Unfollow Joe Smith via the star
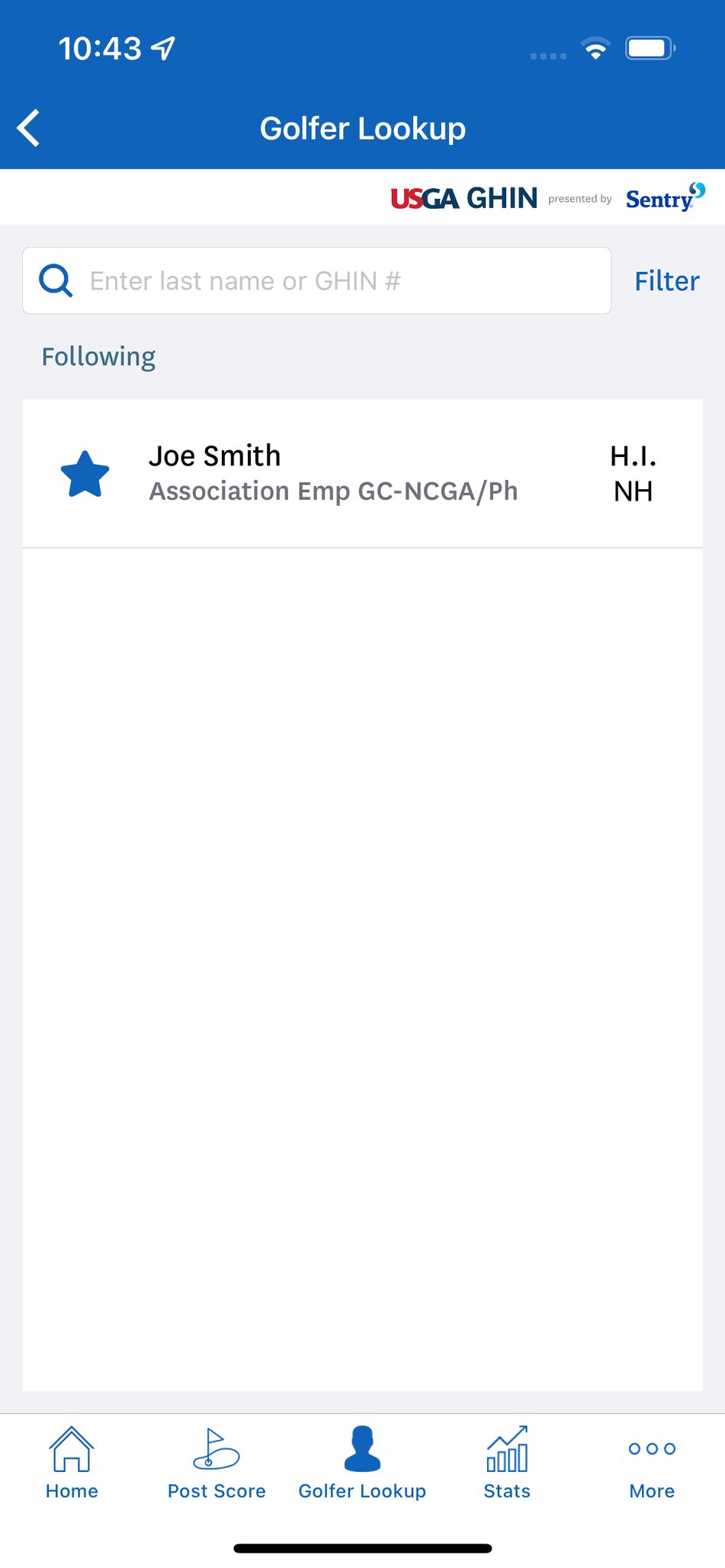This screenshot has height=1568, width=725. click(85, 472)
